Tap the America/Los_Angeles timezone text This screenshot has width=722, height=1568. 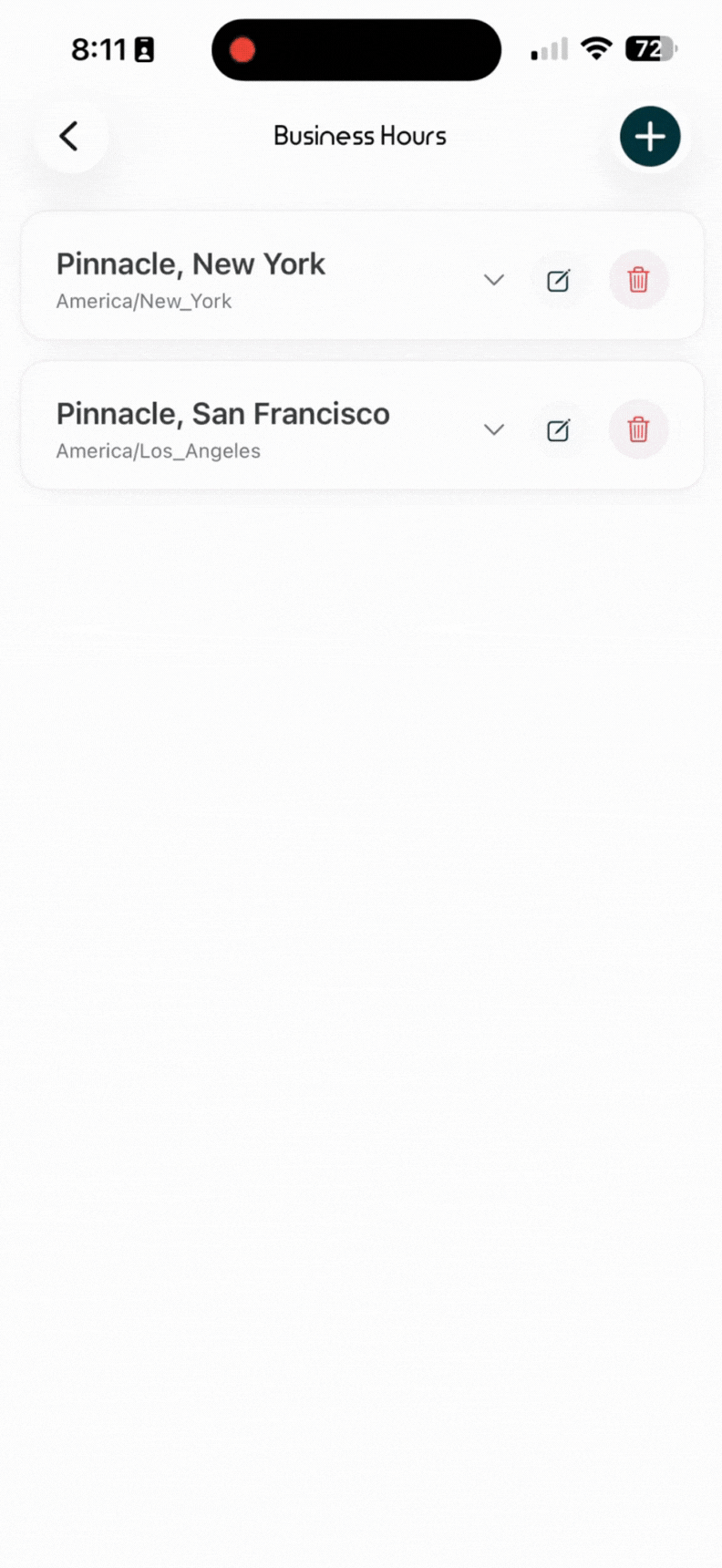point(158,450)
